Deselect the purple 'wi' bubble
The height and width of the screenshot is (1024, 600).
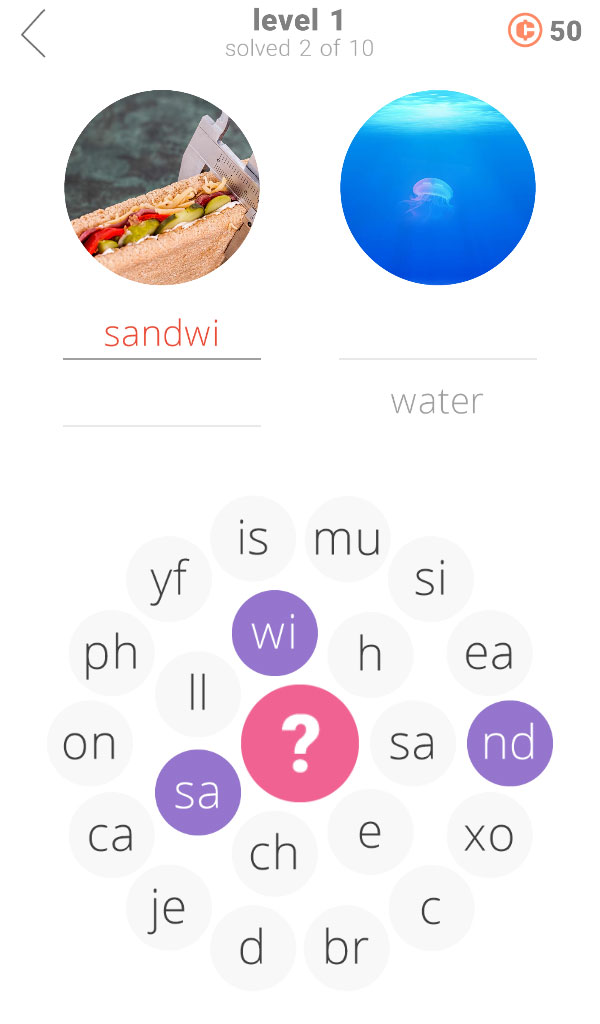(275, 633)
